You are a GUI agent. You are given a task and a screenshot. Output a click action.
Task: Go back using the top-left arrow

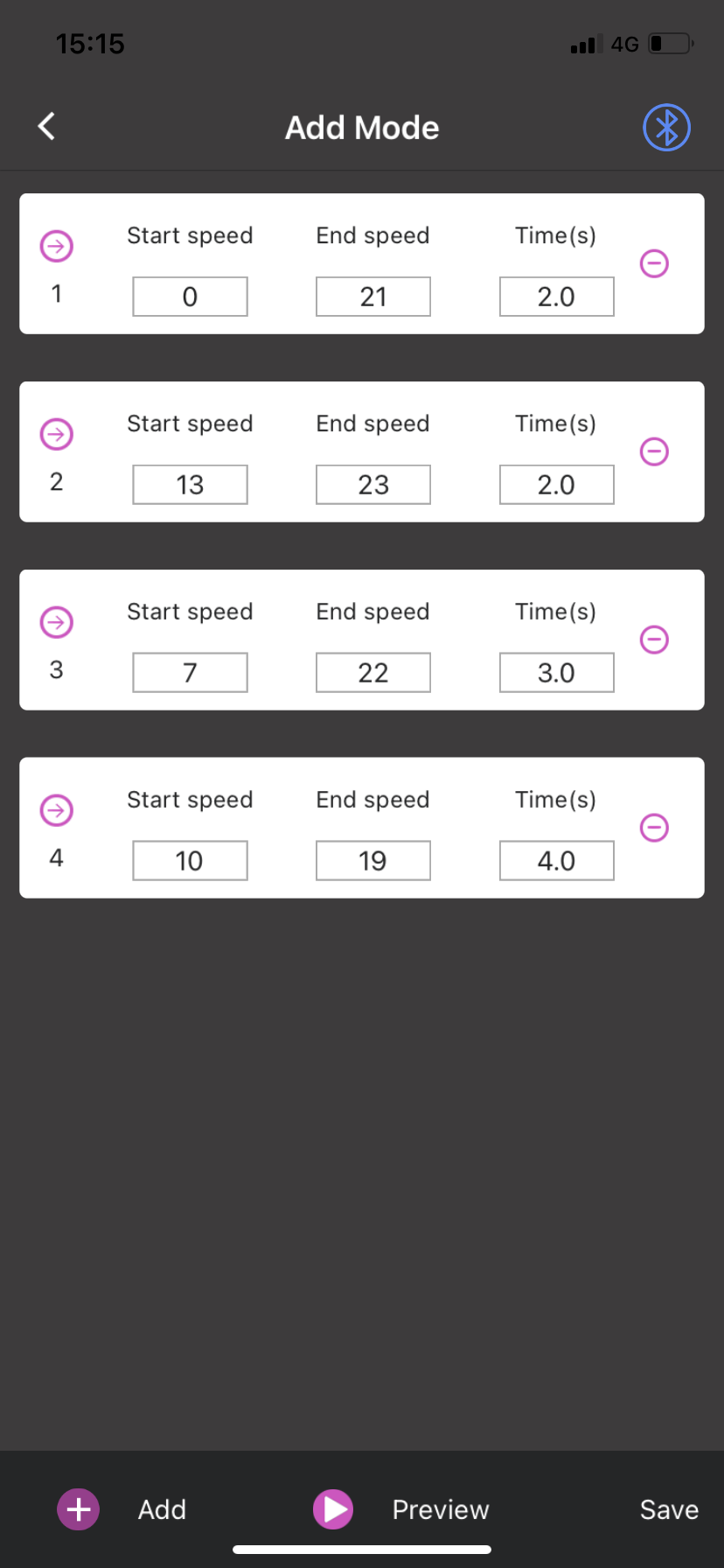pos(47,126)
